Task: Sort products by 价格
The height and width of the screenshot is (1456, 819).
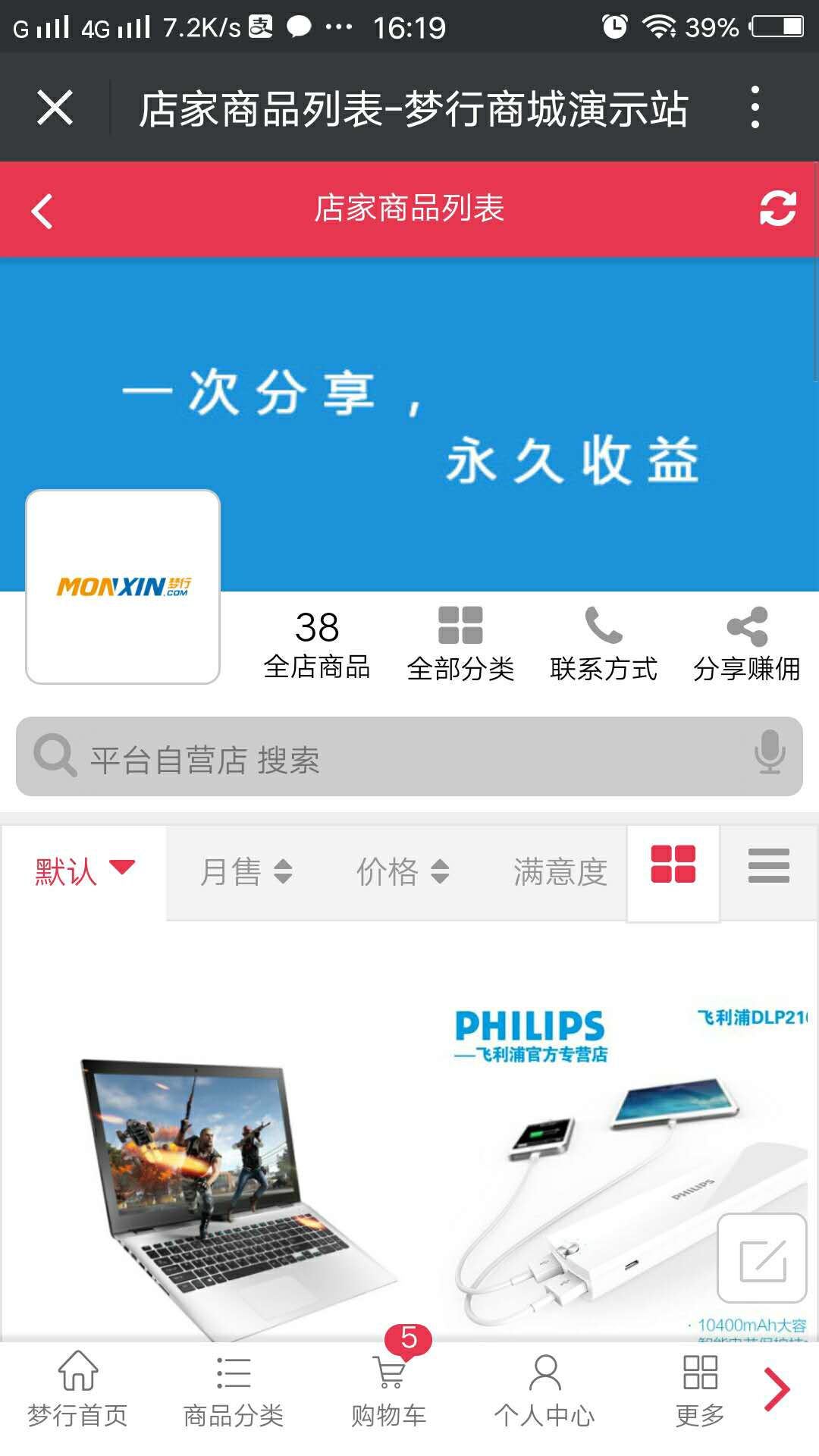Action: pyautogui.click(x=403, y=872)
